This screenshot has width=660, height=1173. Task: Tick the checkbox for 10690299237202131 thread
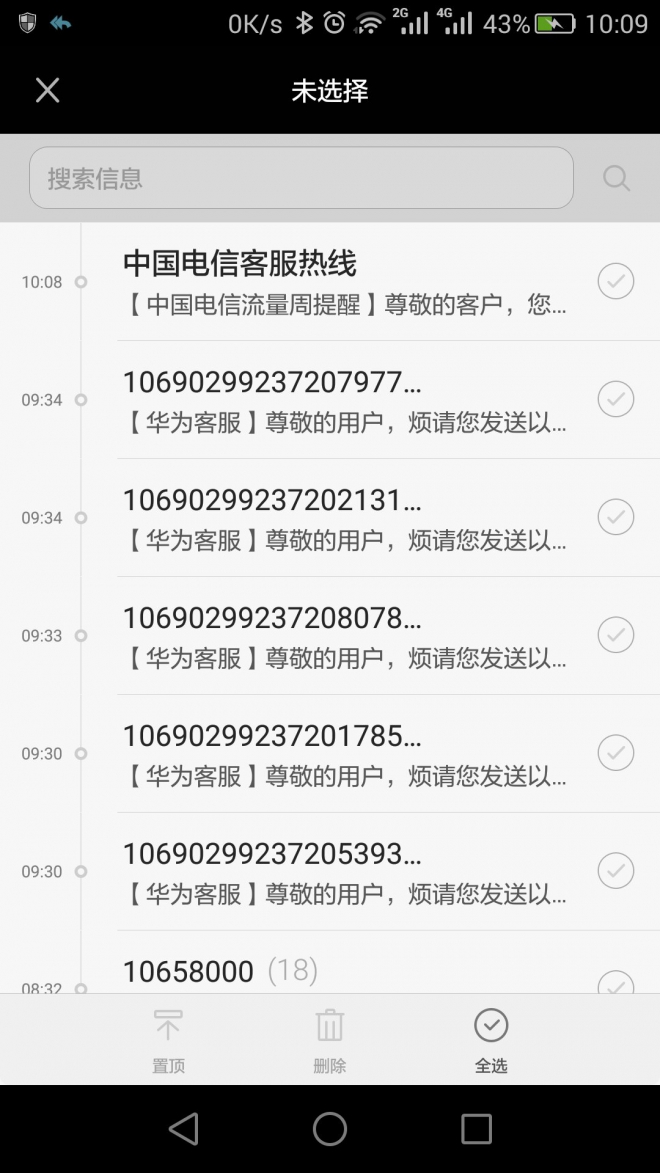(615, 518)
